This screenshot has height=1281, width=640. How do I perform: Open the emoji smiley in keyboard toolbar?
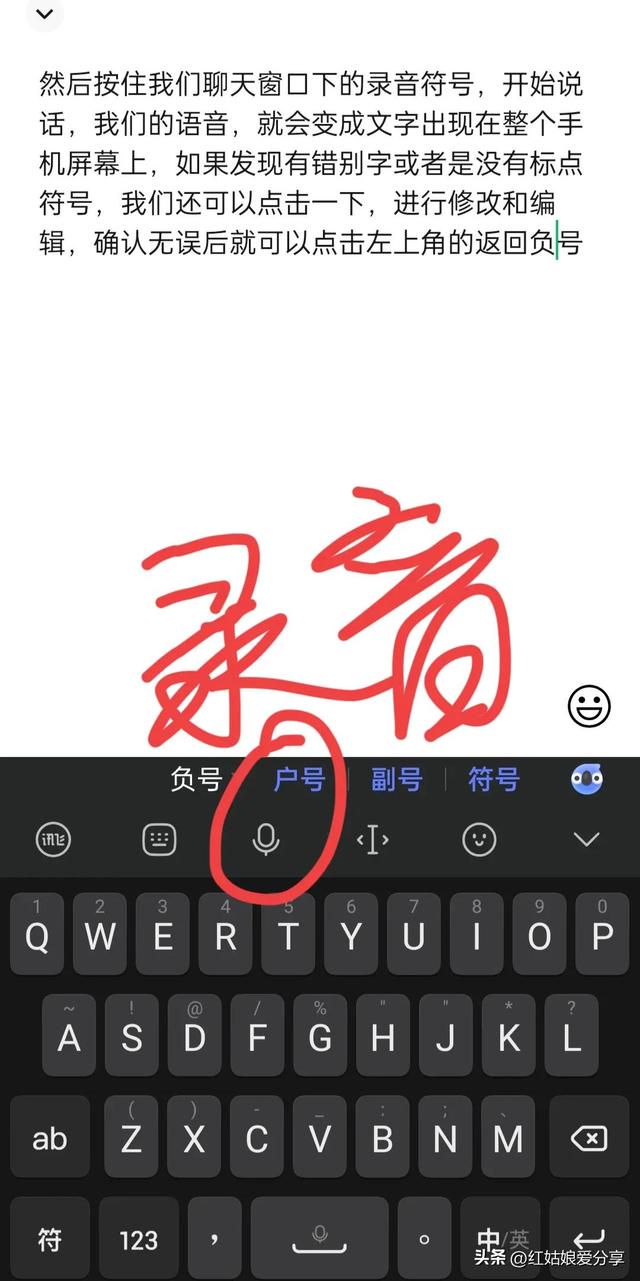click(479, 840)
